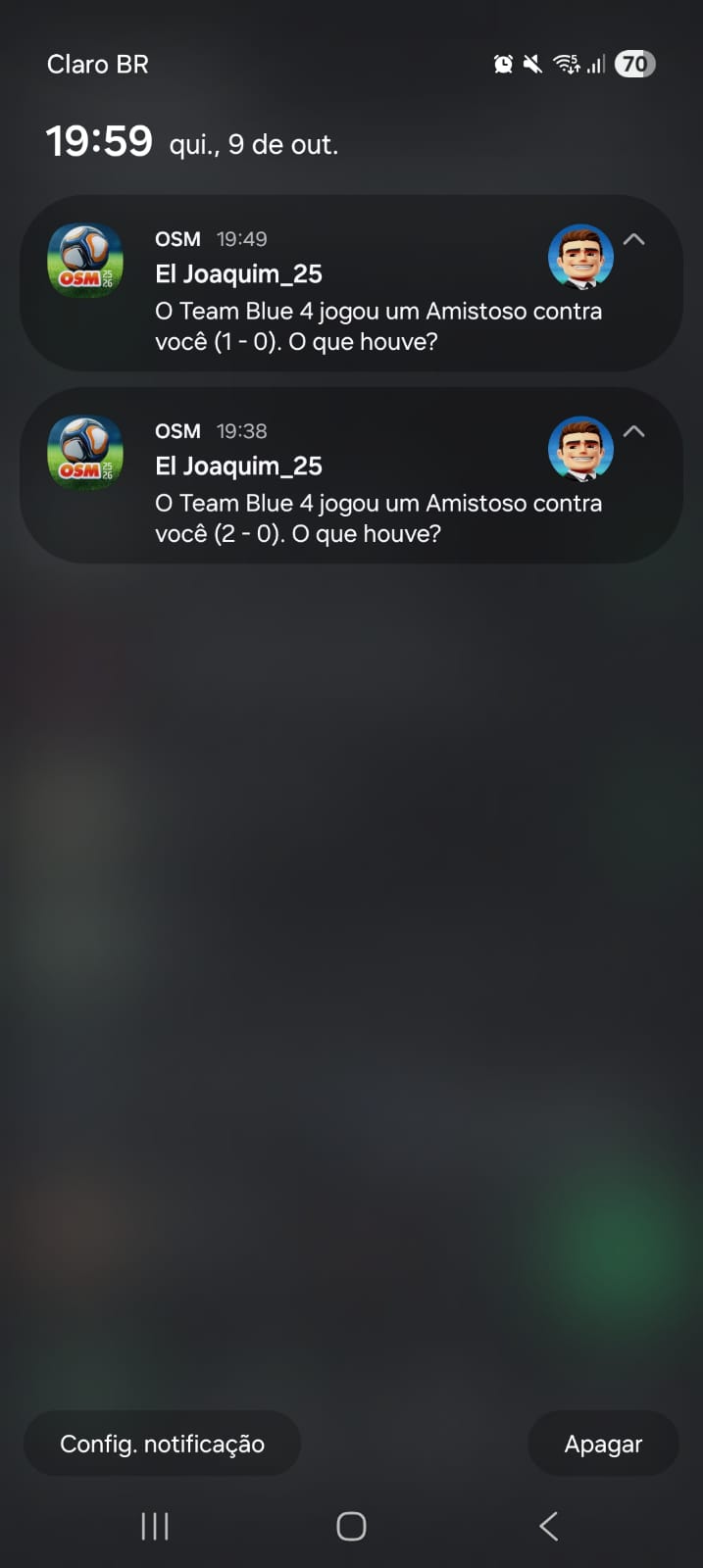
Task: Show recent apps
Action: coord(155,1526)
